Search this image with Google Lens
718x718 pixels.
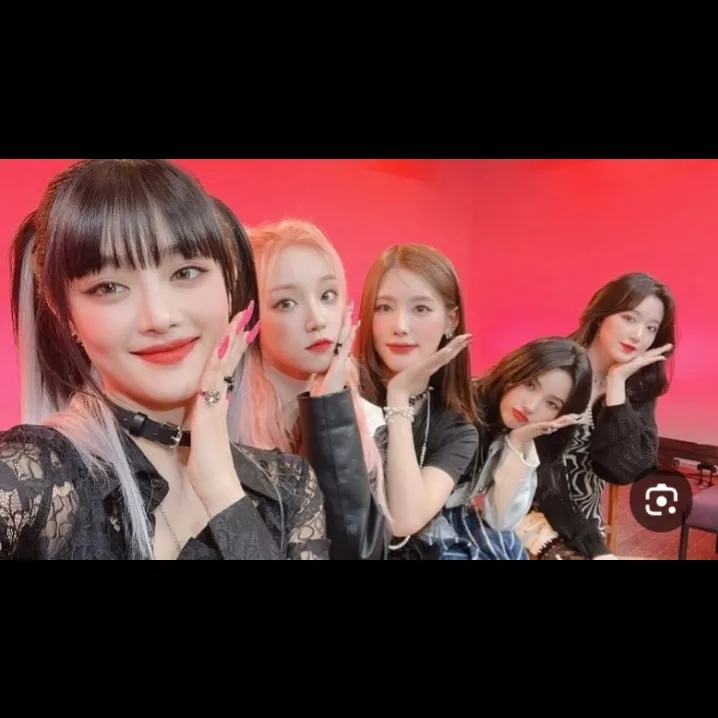(661, 500)
